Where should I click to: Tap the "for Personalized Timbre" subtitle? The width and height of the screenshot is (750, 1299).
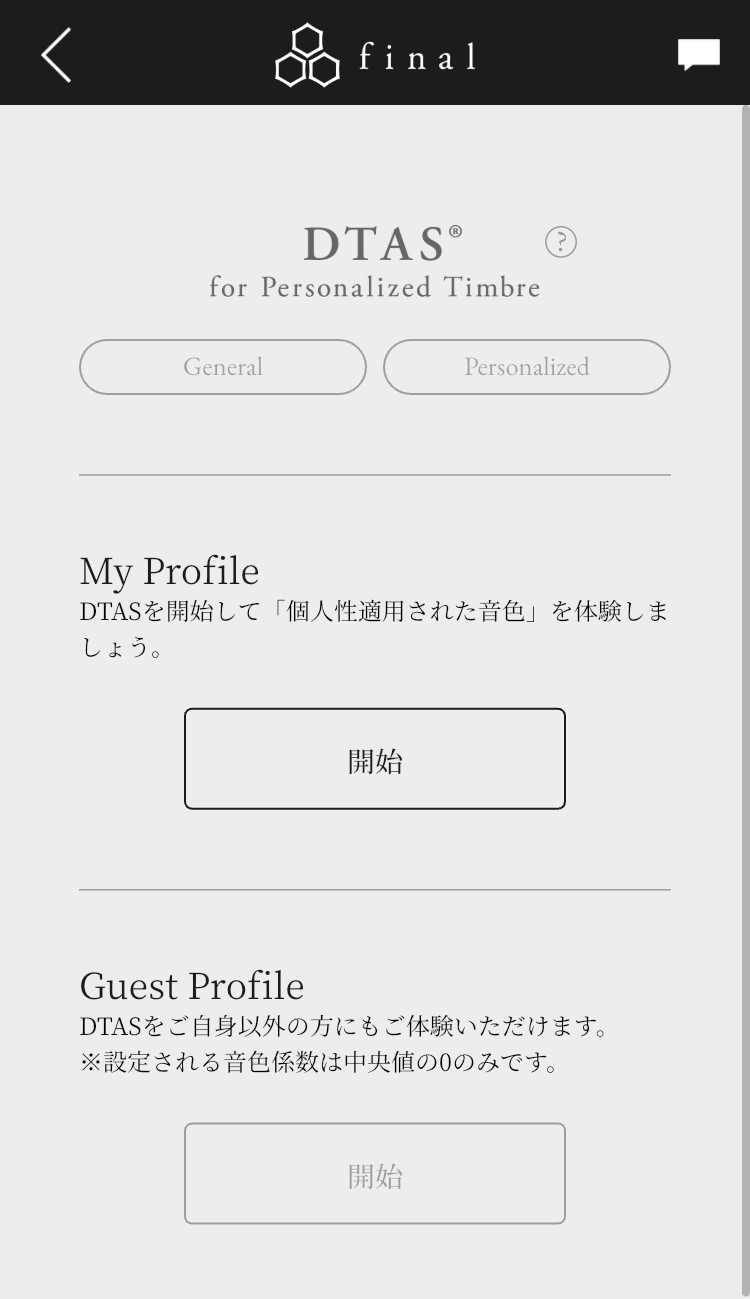375,288
